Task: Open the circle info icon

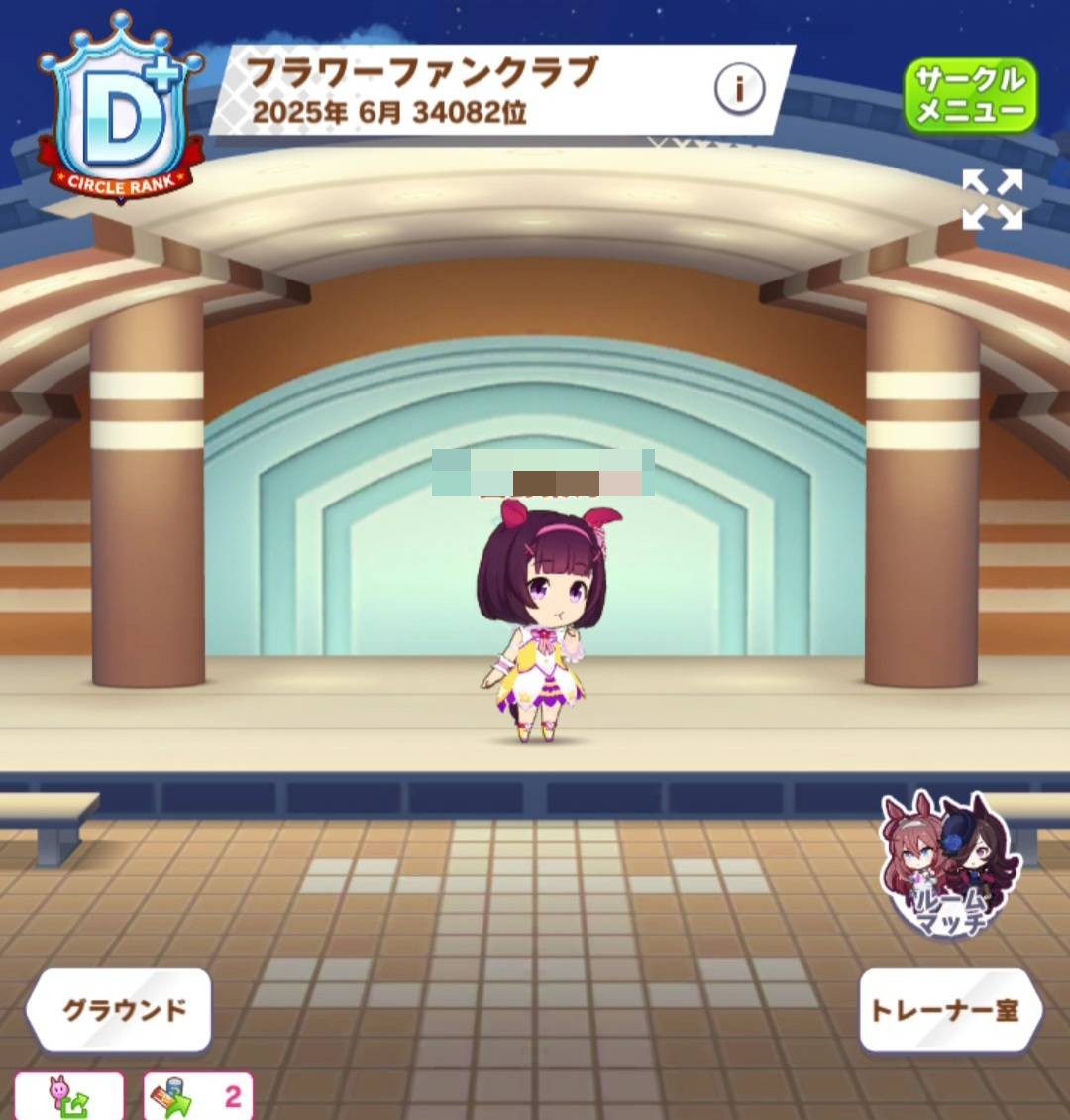Action: 739,90
